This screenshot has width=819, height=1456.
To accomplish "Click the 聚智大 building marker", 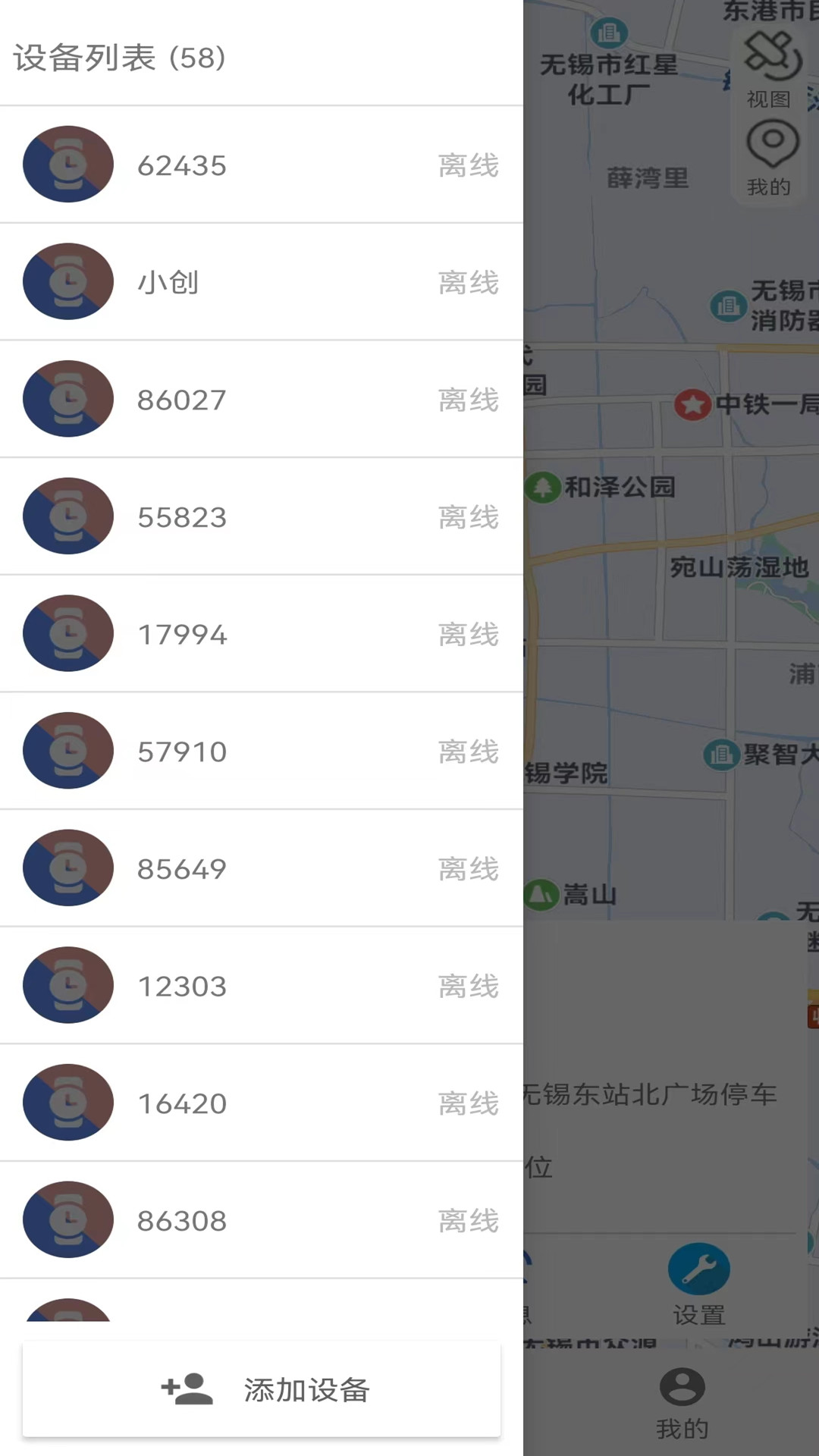I will pyautogui.click(x=721, y=755).
